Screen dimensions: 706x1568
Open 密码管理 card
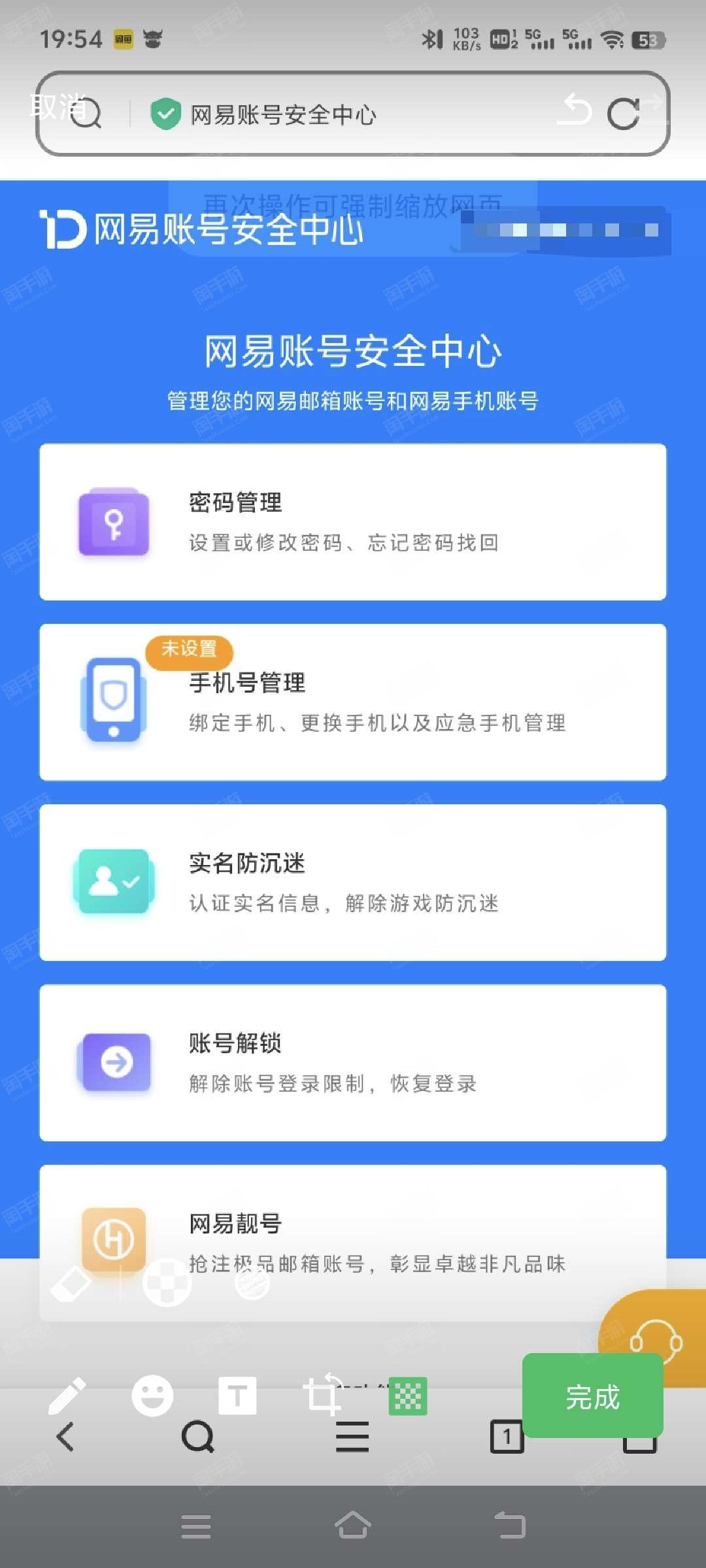[353, 522]
